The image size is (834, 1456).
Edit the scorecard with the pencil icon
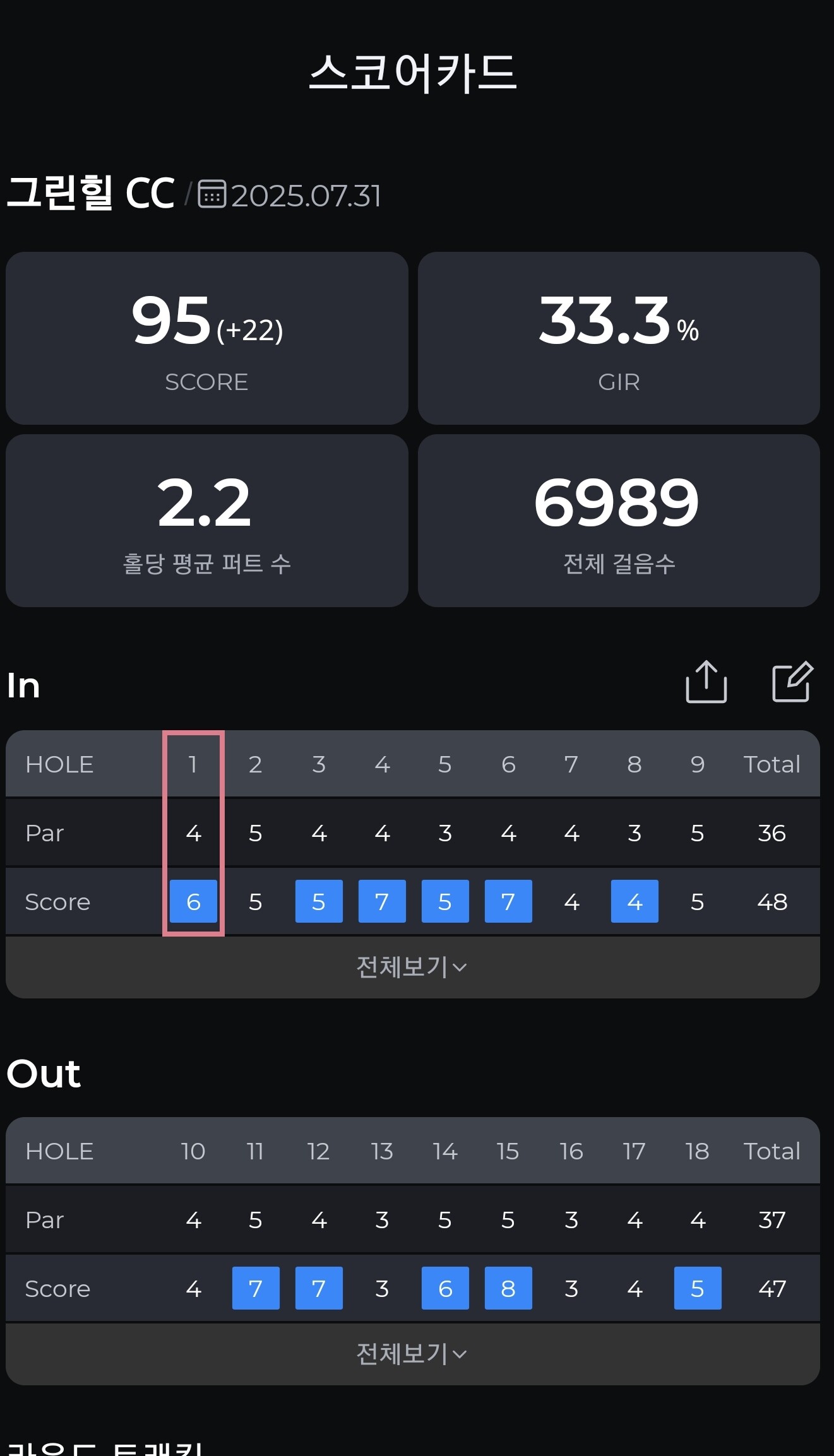792,682
